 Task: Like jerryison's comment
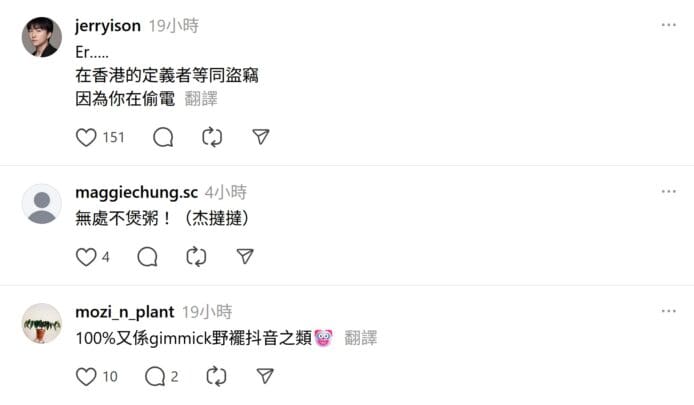point(87,137)
